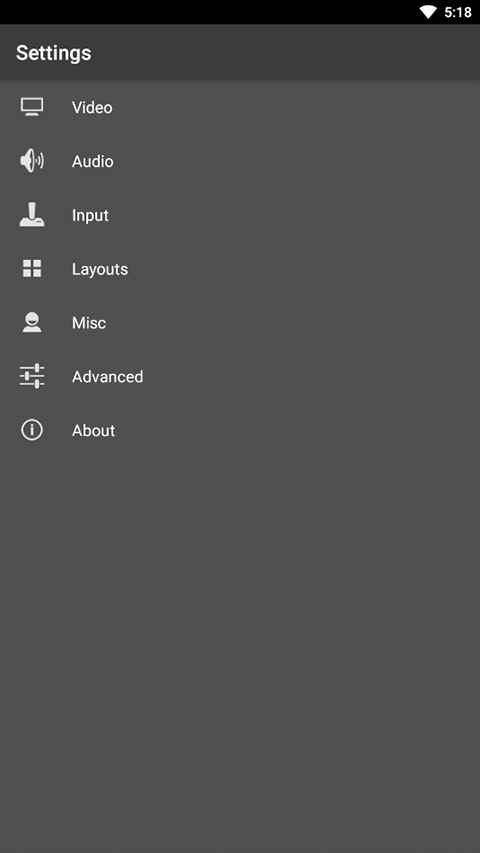This screenshot has height=853, width=480.
Task: Select the Layouts option
Action: tap(240, 269)
